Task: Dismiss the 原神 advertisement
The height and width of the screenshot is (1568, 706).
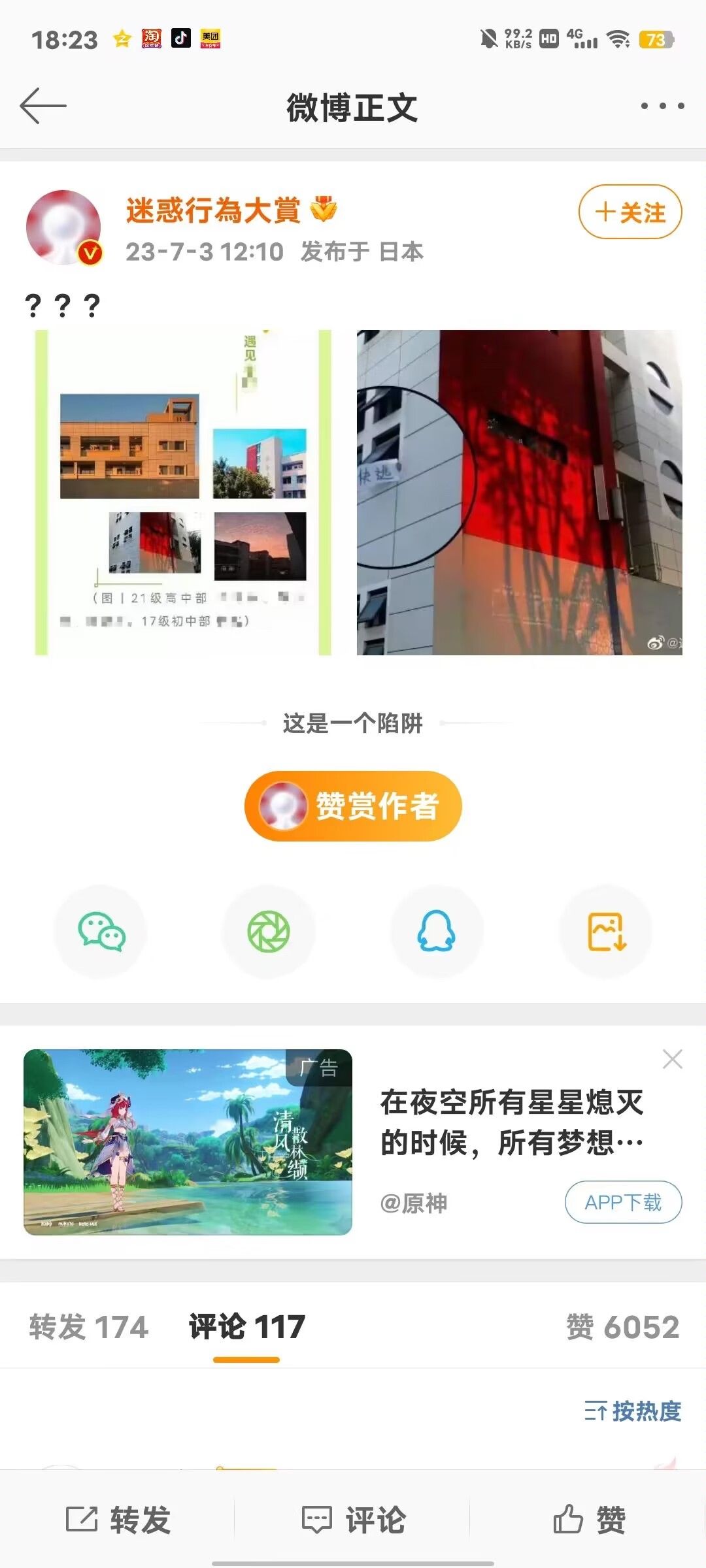Action: [x=672, y=1059]
